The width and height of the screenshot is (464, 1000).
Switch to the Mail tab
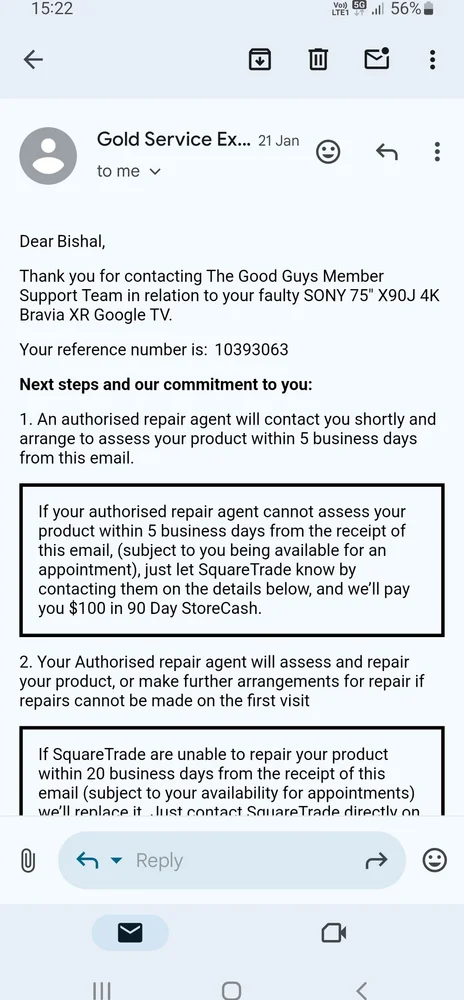pos(130,933)
